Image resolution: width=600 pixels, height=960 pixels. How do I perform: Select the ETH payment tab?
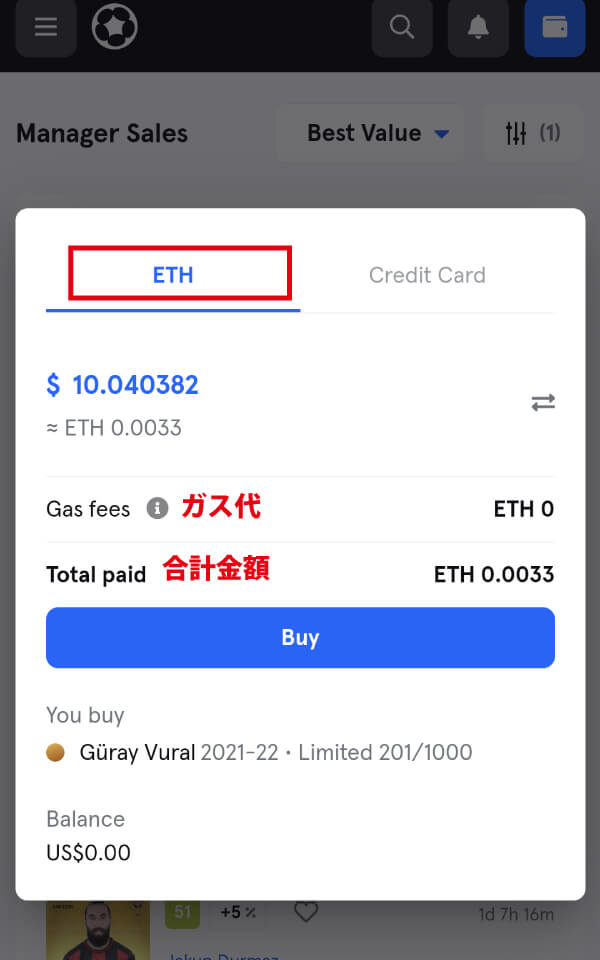coord(173,275)
